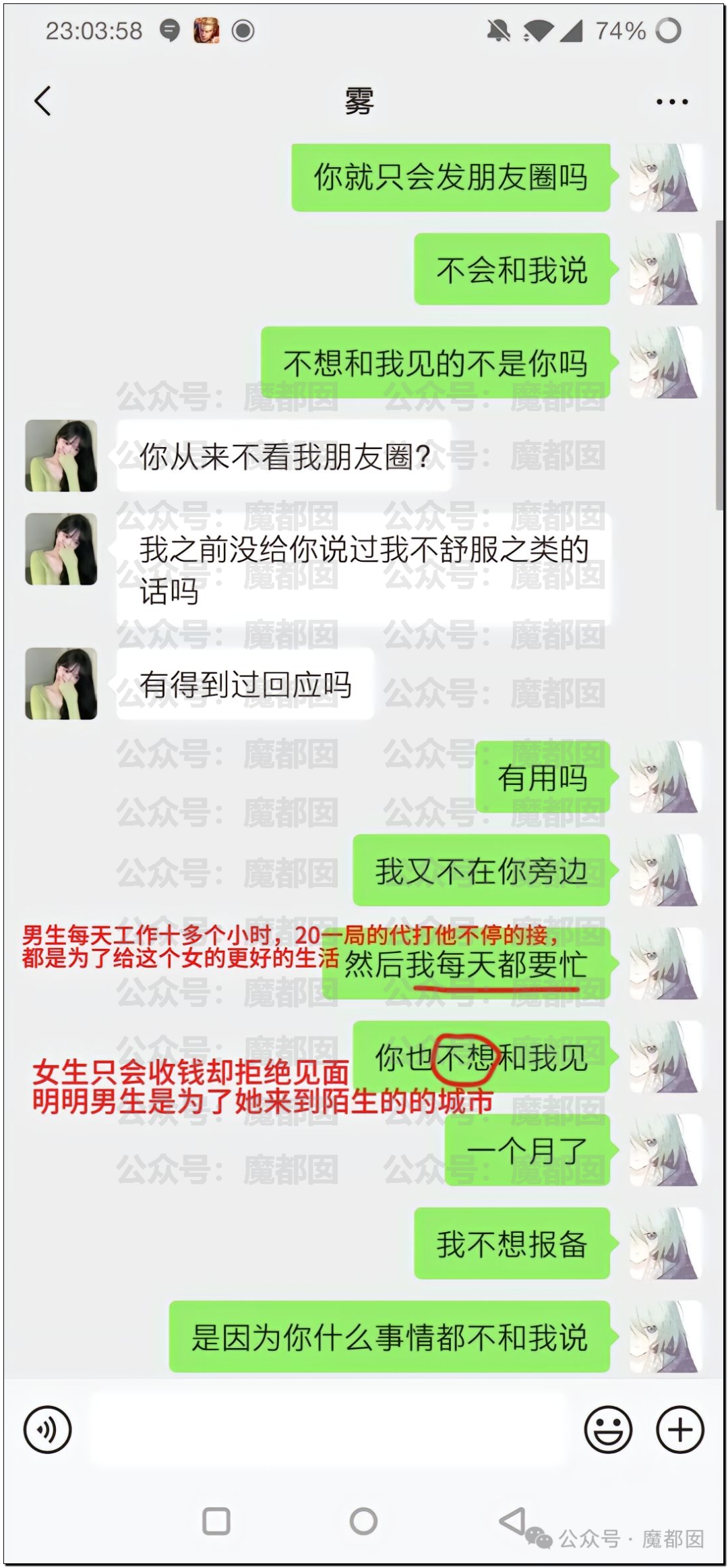Image resolution: width=728 pixels, height=1568 pixels.
Task: Switch to voice message input
Action: point(47,1429)
